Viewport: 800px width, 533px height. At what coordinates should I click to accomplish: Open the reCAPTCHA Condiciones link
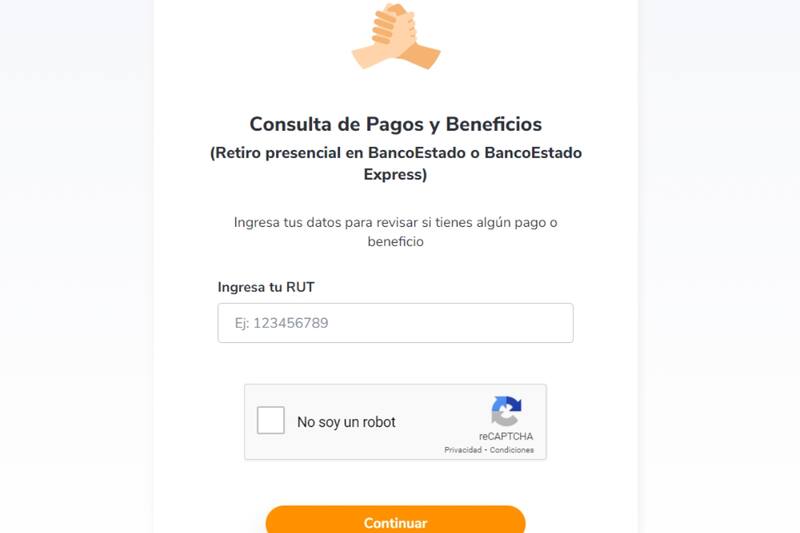[512, 450]
